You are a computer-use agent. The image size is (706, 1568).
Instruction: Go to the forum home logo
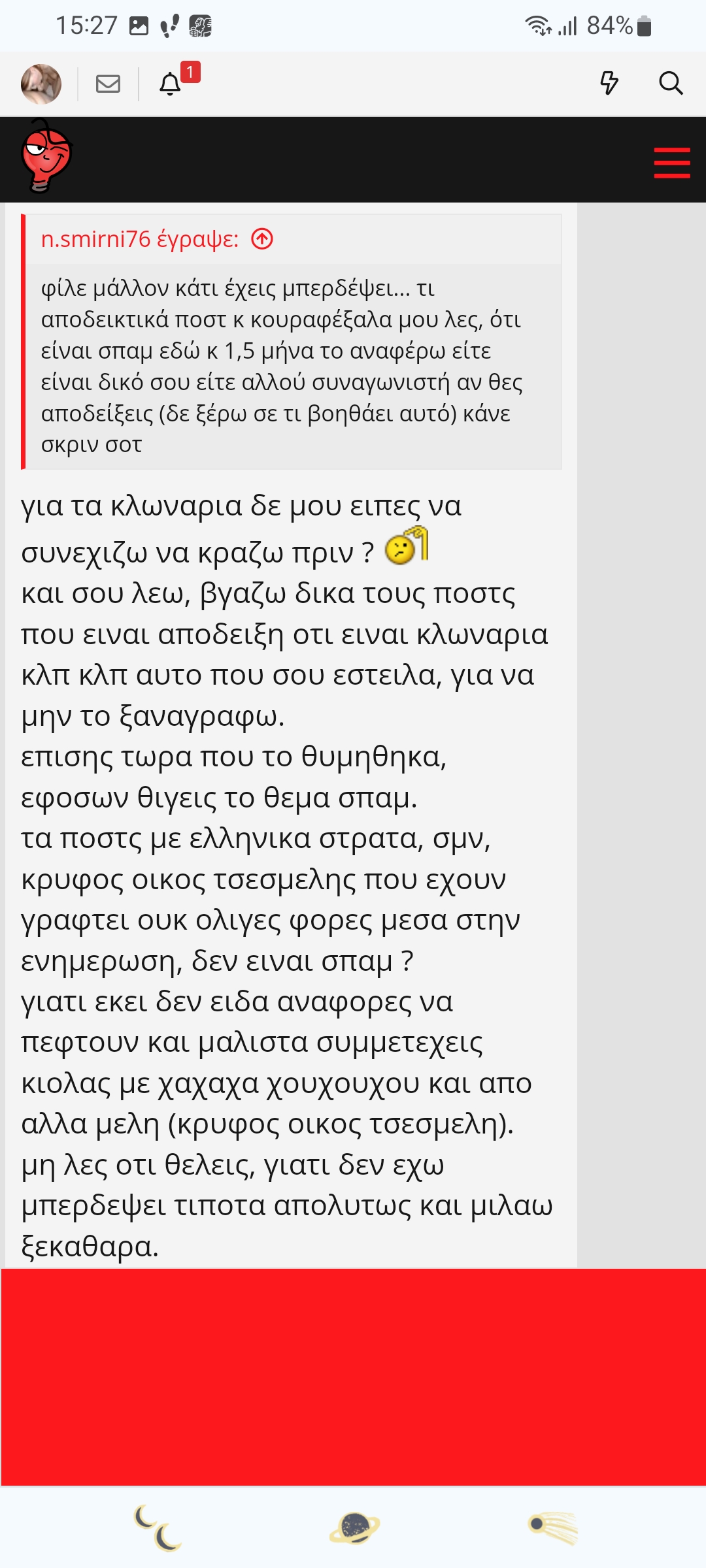(x=46, y=157)
